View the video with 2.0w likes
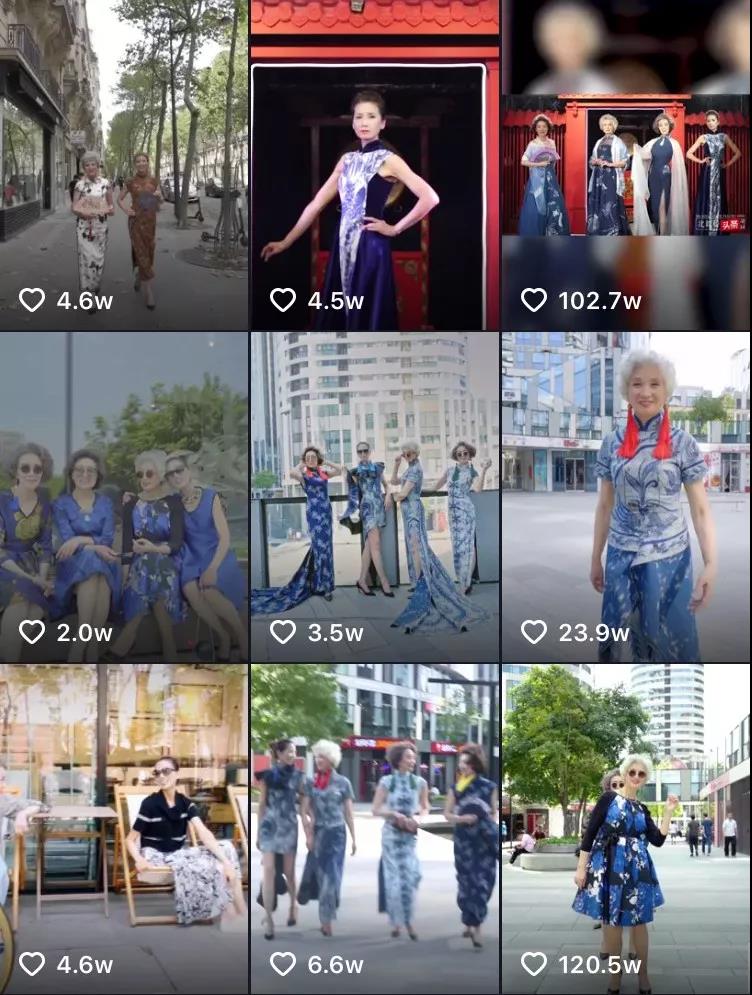The height and width of the screenshot is (995, 752). click(123, 497)
